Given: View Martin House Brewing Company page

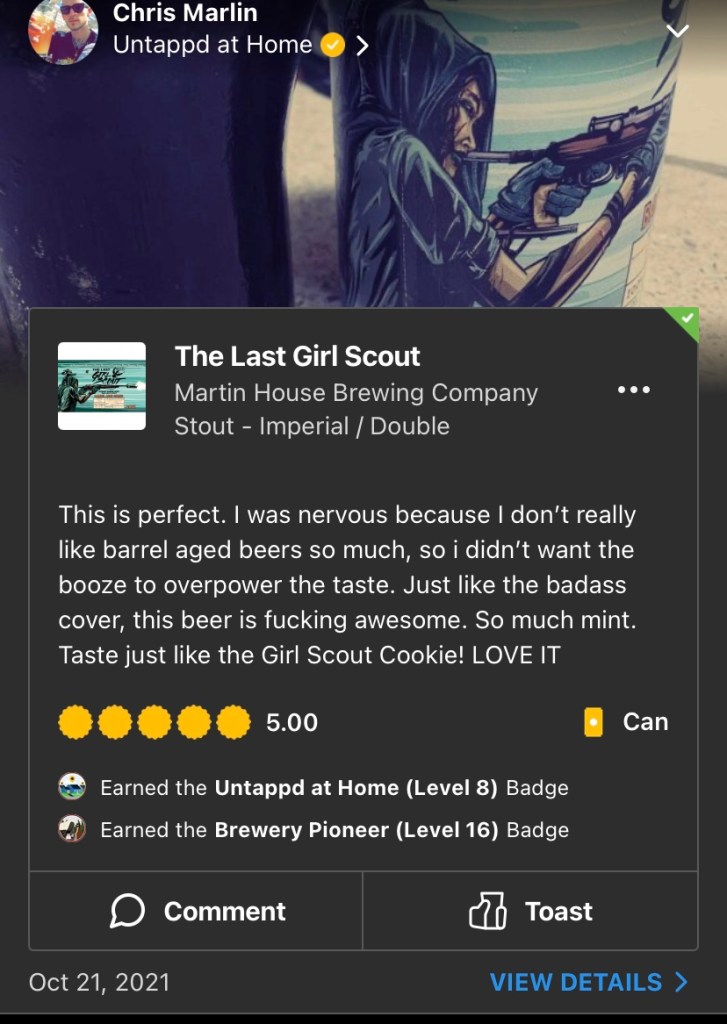Looking at the screenshot, I should 356,393.
